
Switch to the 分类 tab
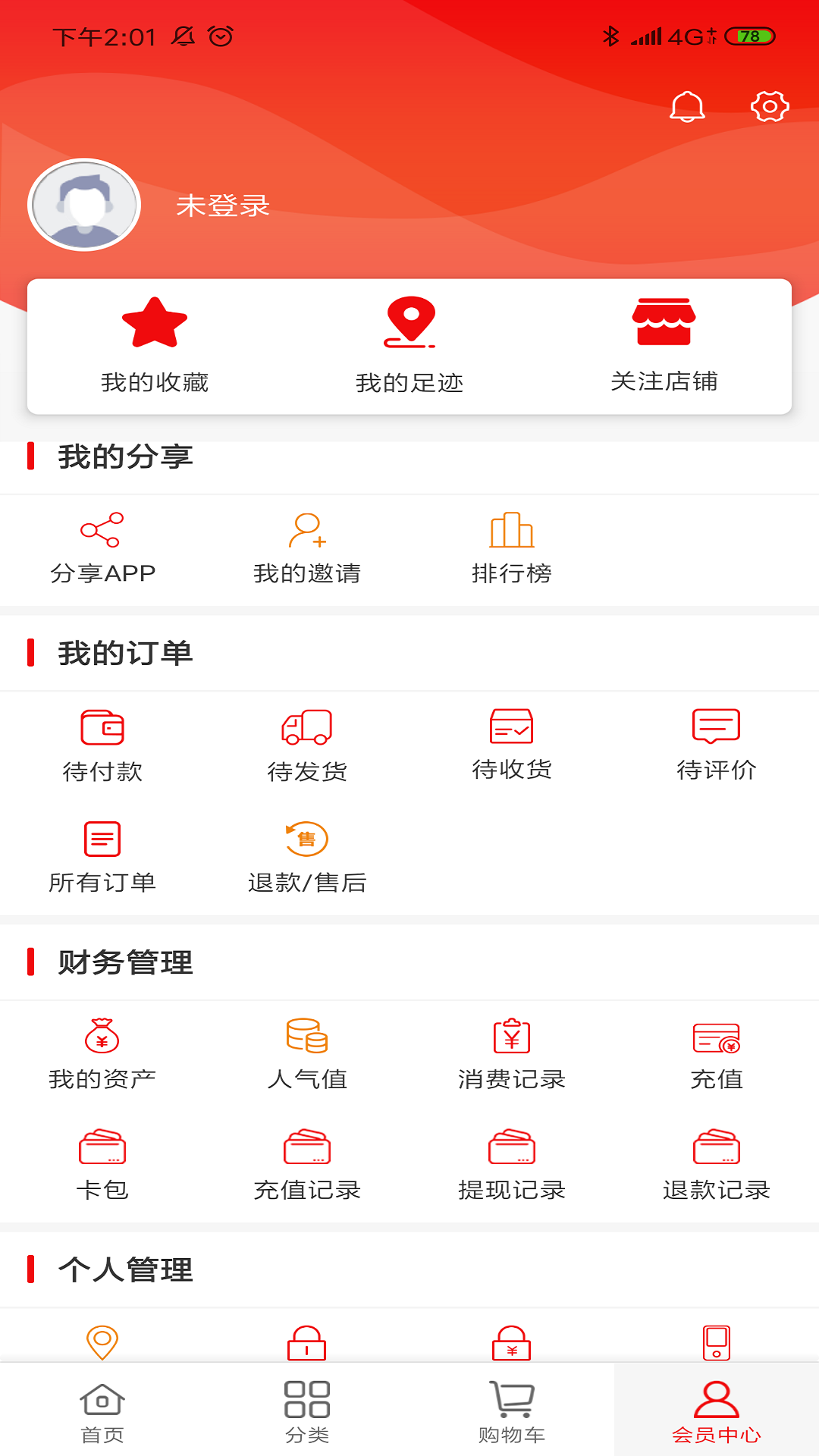(307, 1410)
